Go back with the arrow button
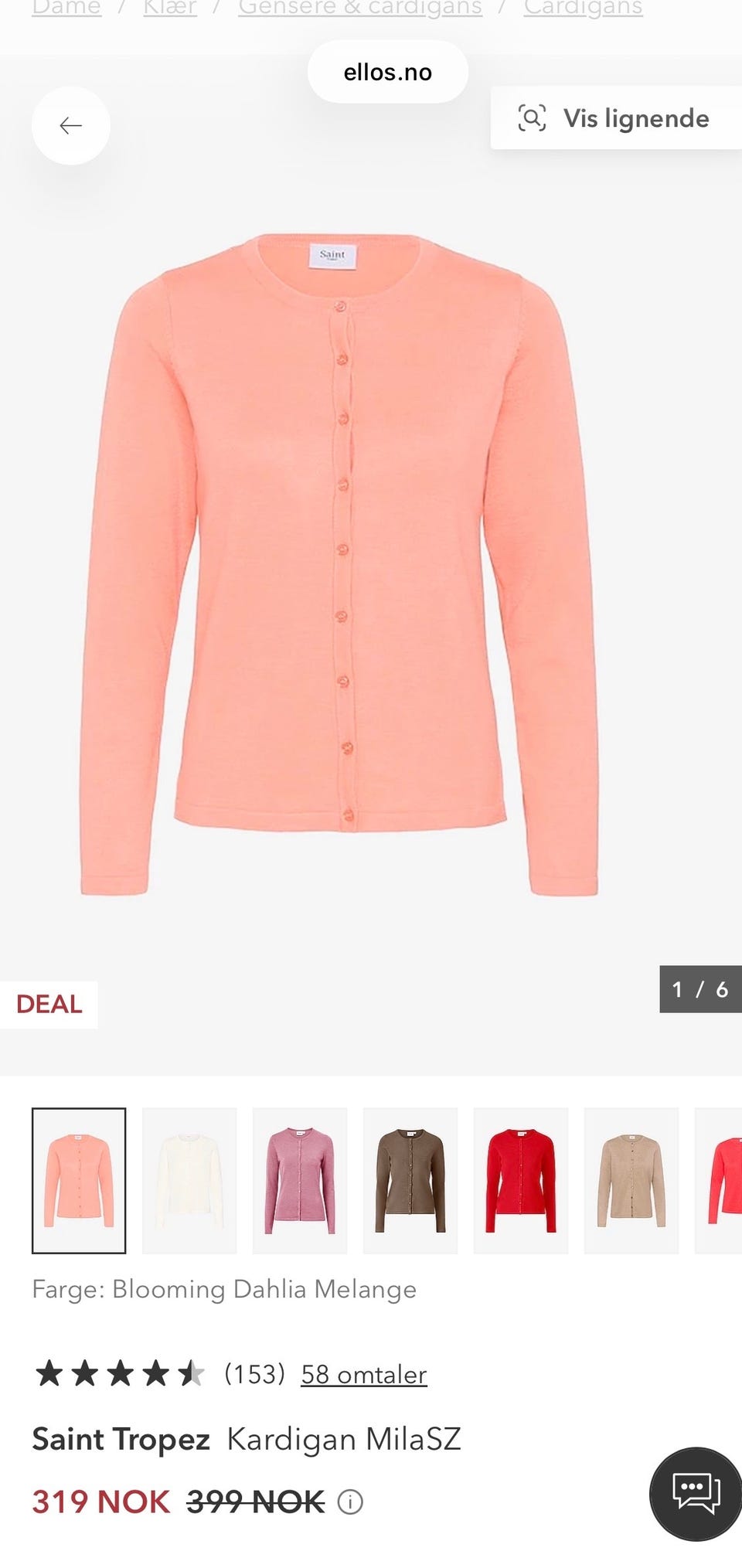This screenshot has height=1568, width=742. [x=70, y=125]
